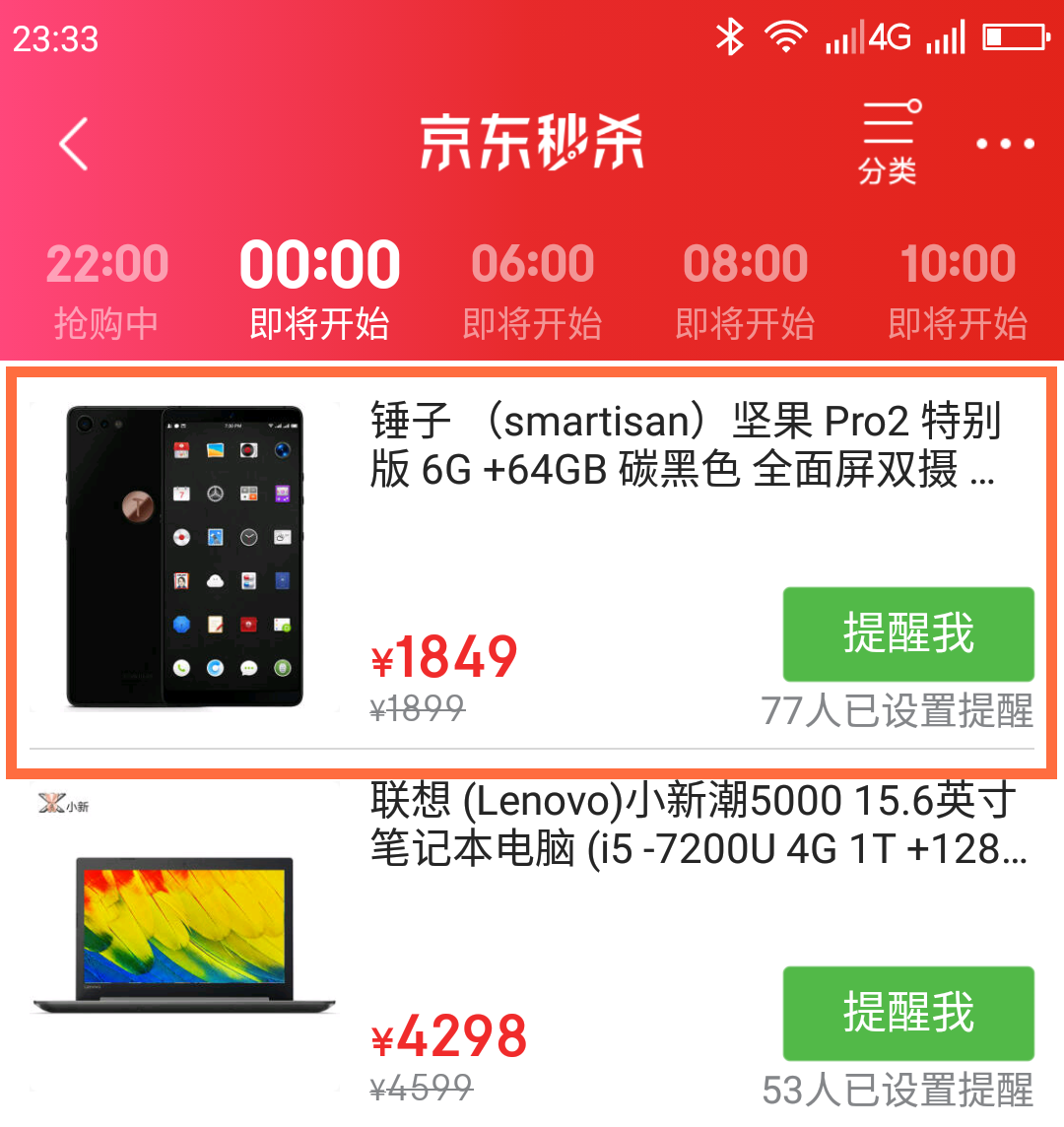Switch to the 10:00 time slot
This screenshot has width=1064, height=1127.
958,290
